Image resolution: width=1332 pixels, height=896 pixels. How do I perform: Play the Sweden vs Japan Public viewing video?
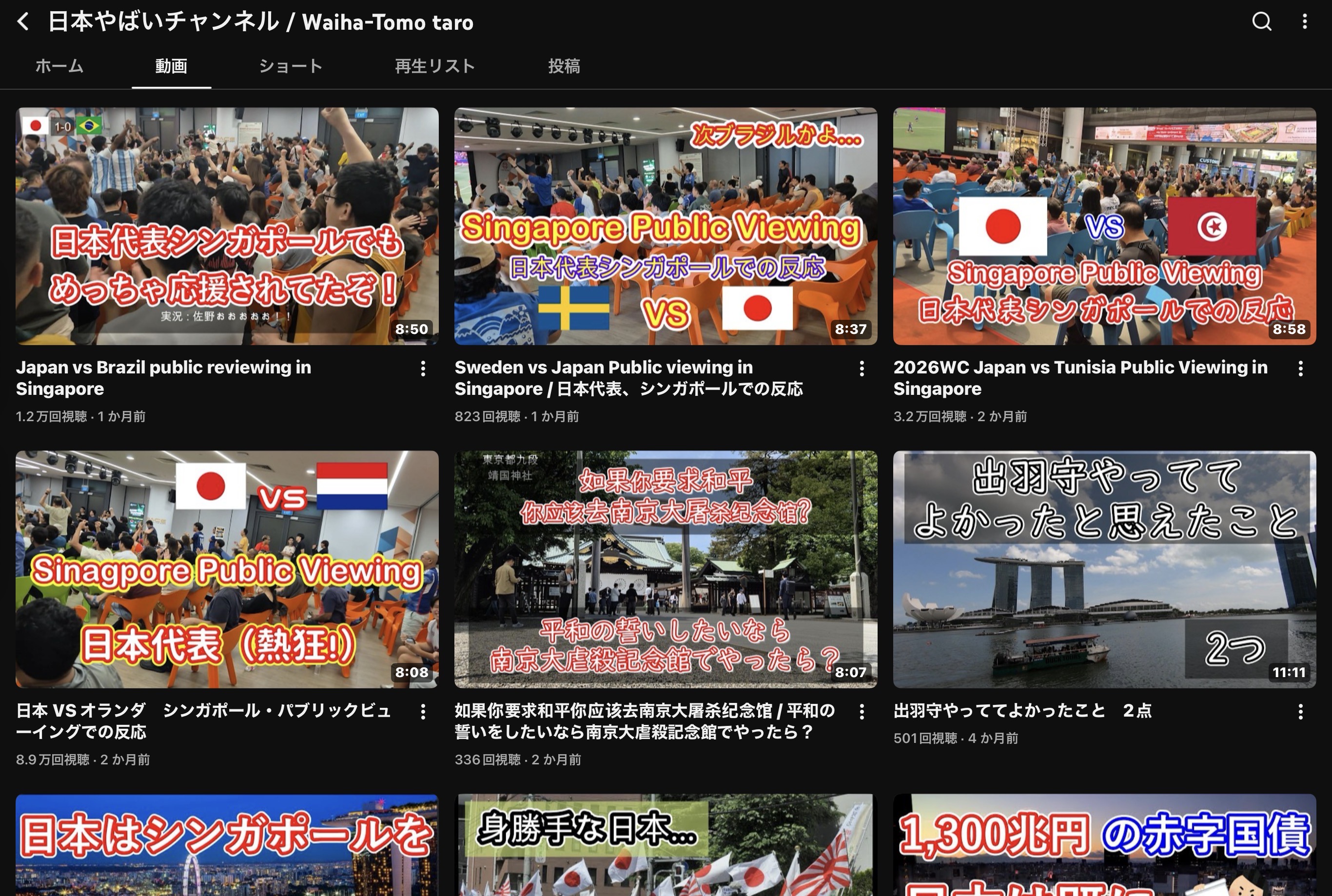tap(666, 226)
